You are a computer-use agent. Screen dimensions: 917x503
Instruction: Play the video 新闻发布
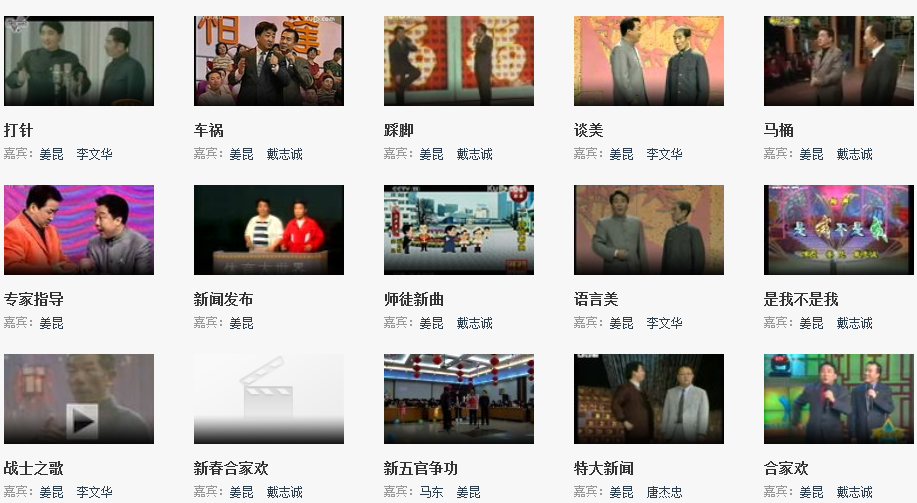pyautogui.click(x=268, y=230)
